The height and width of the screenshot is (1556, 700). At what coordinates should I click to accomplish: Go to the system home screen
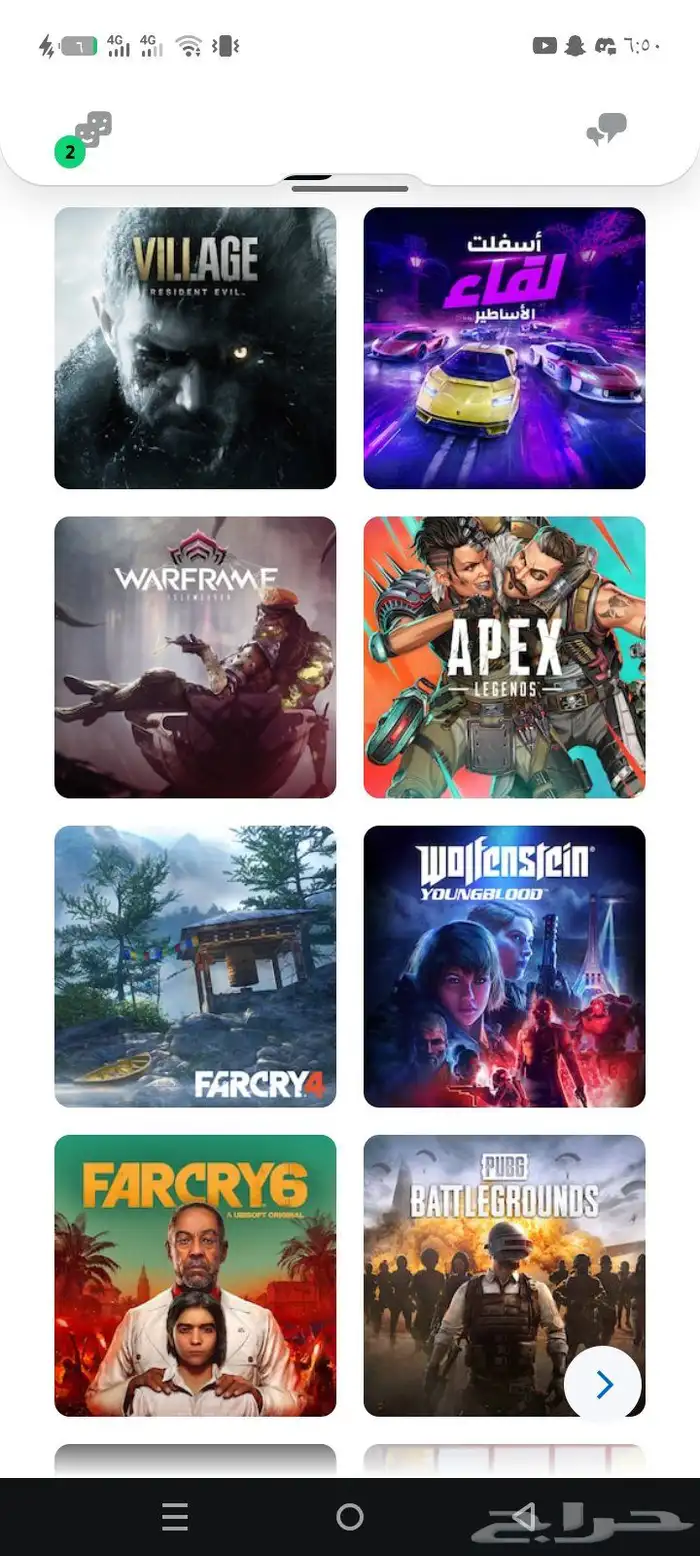(x=350, y=1517)
